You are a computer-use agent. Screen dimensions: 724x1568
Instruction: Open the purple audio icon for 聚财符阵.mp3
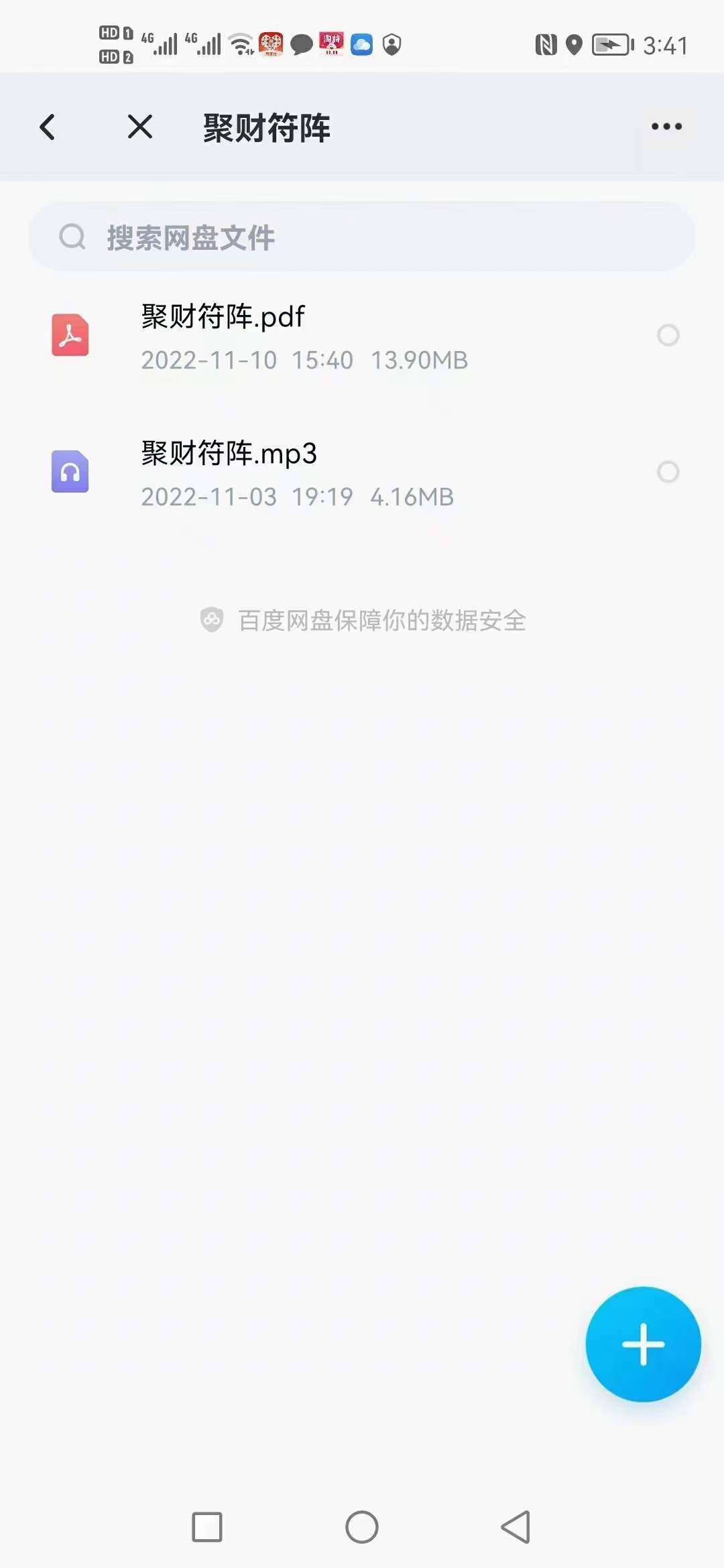[70, 473]
